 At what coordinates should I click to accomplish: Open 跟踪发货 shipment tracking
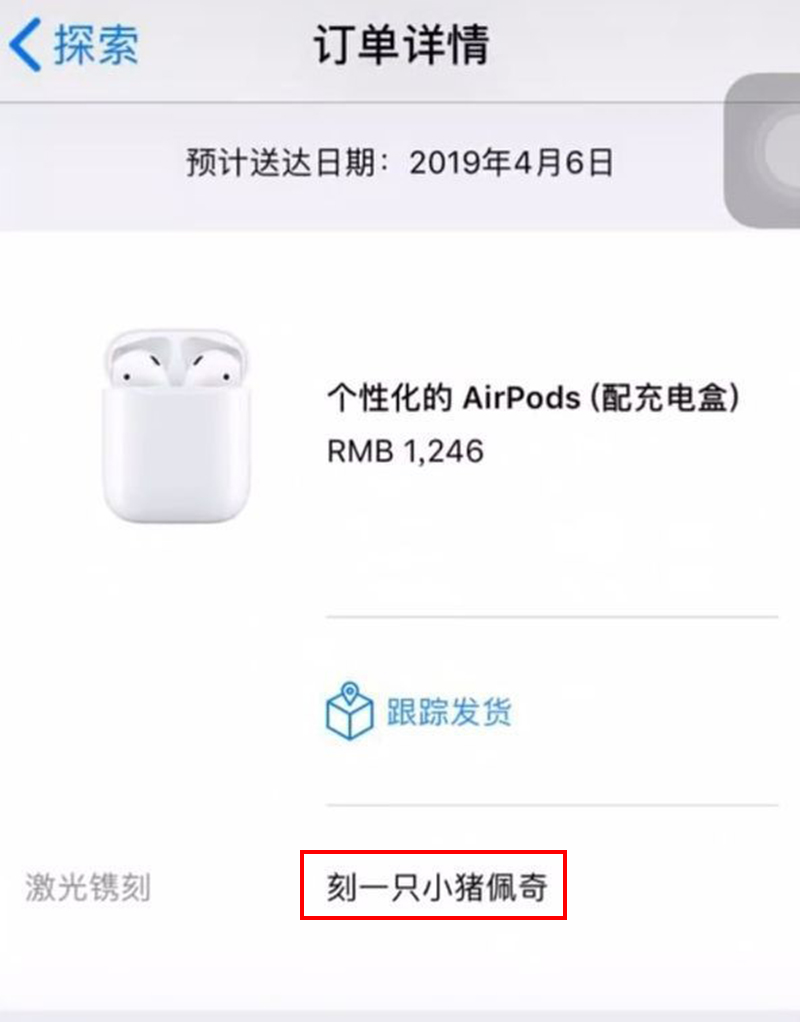420,711
